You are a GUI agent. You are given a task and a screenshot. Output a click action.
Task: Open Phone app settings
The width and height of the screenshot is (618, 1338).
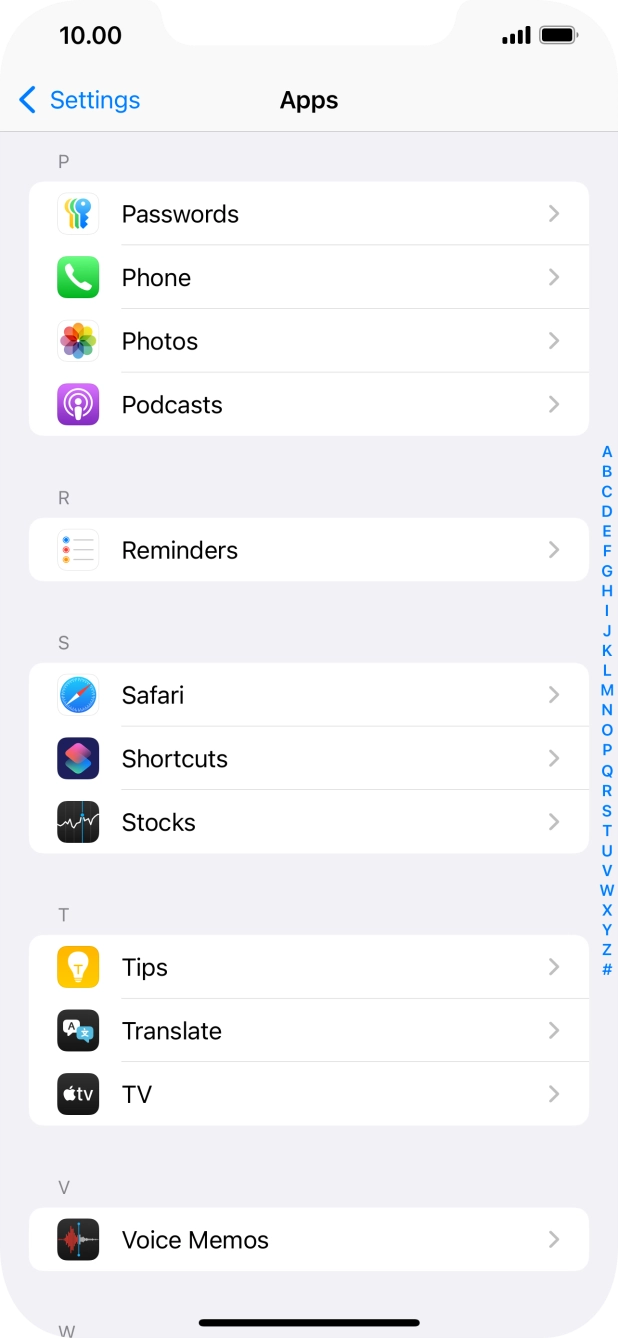pyautogui.click(x=308, y=278)
